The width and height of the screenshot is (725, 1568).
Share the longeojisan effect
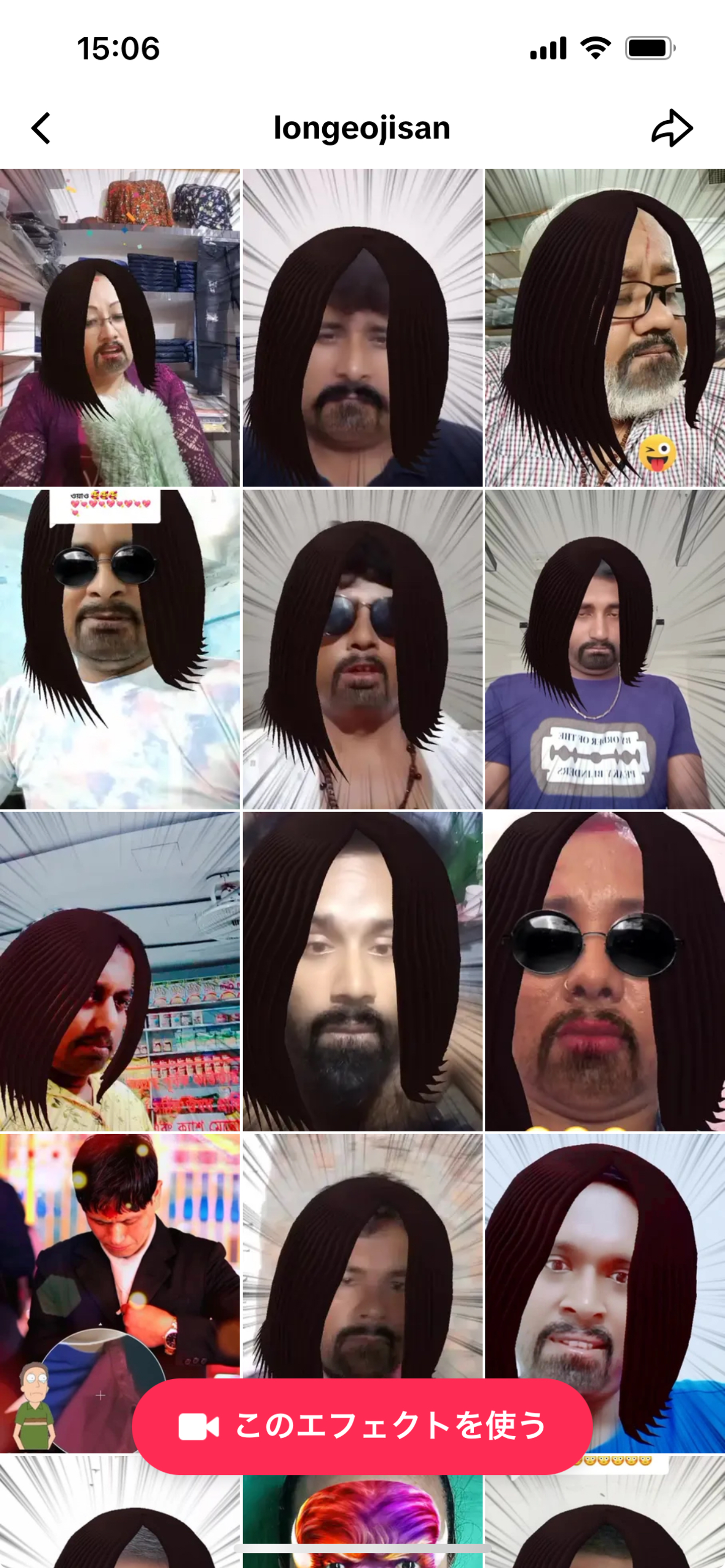point(672,128)
